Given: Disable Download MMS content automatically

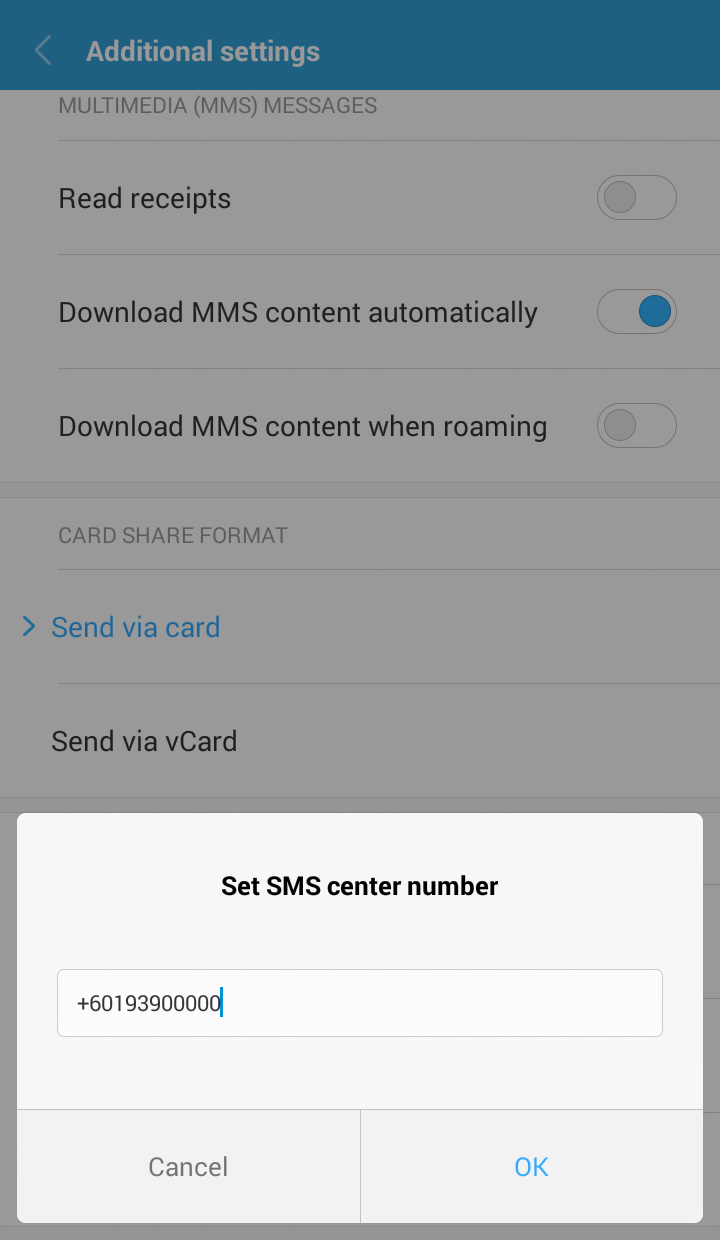Looking at the screenshot, I should click(x=637, y=312).
